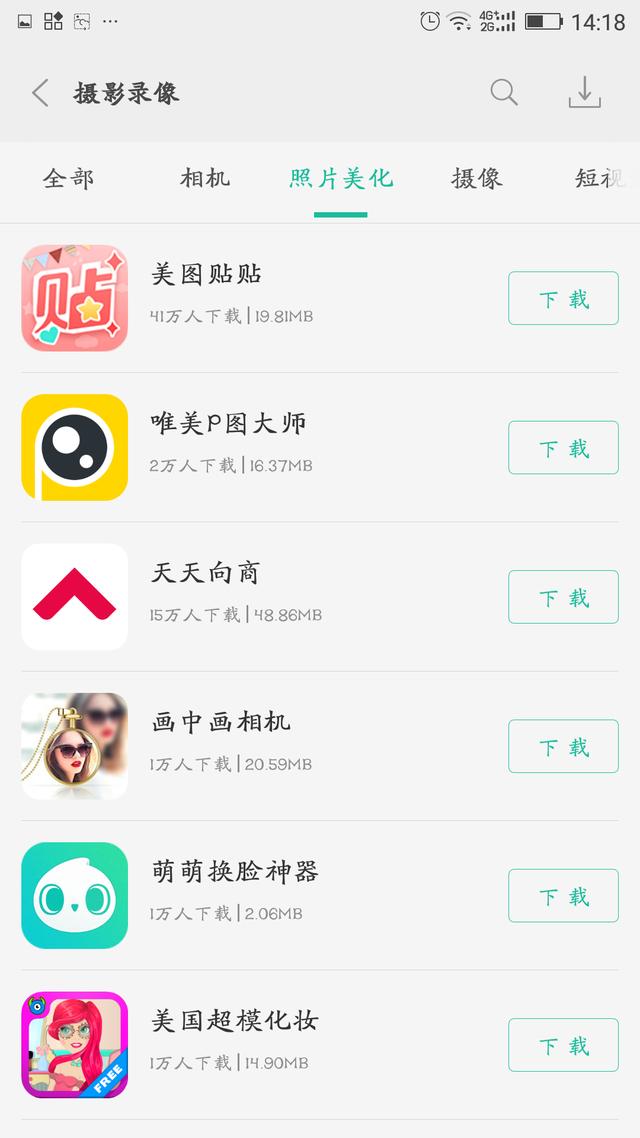Open the downloads manager icon
640x1138 pixels.
584,93
